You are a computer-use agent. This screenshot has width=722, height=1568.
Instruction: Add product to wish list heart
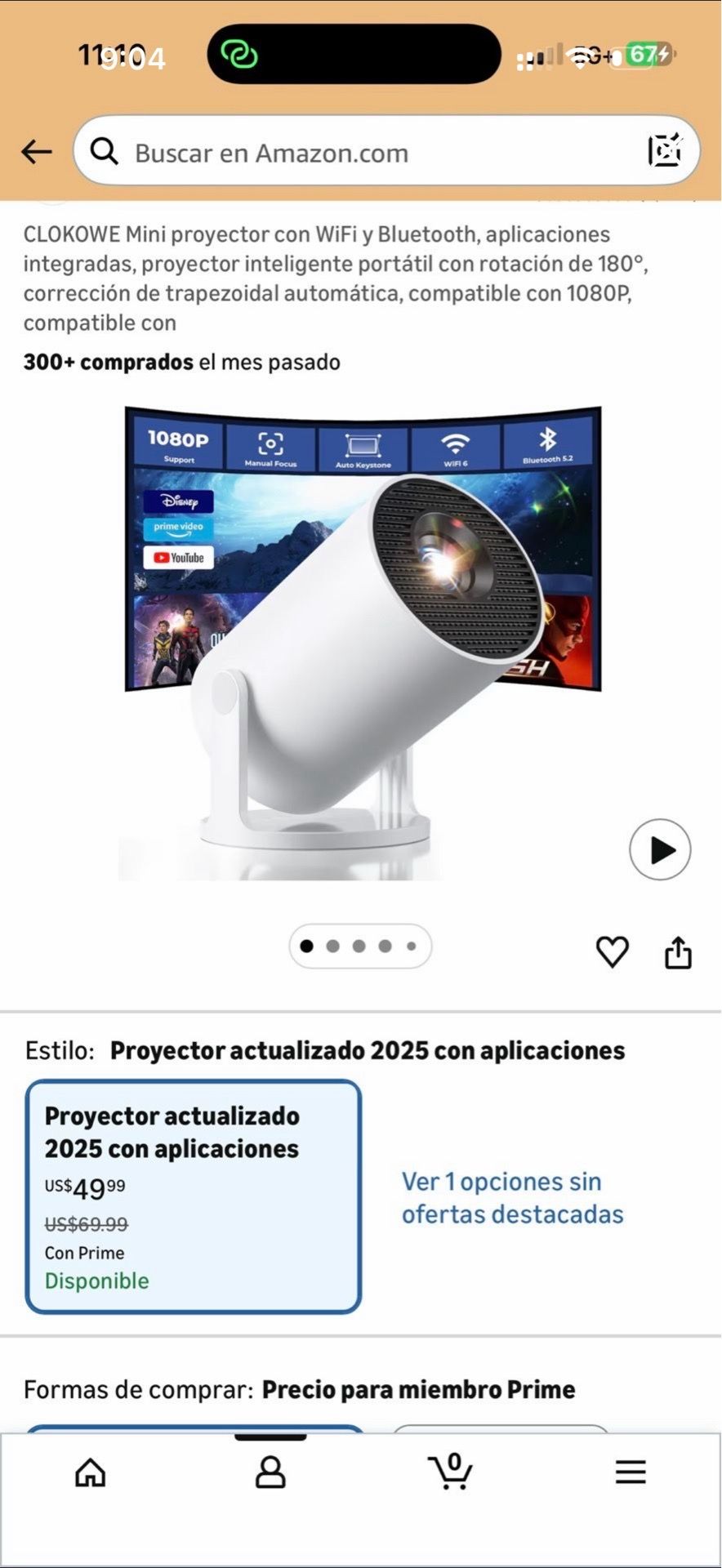coord(612,951)
